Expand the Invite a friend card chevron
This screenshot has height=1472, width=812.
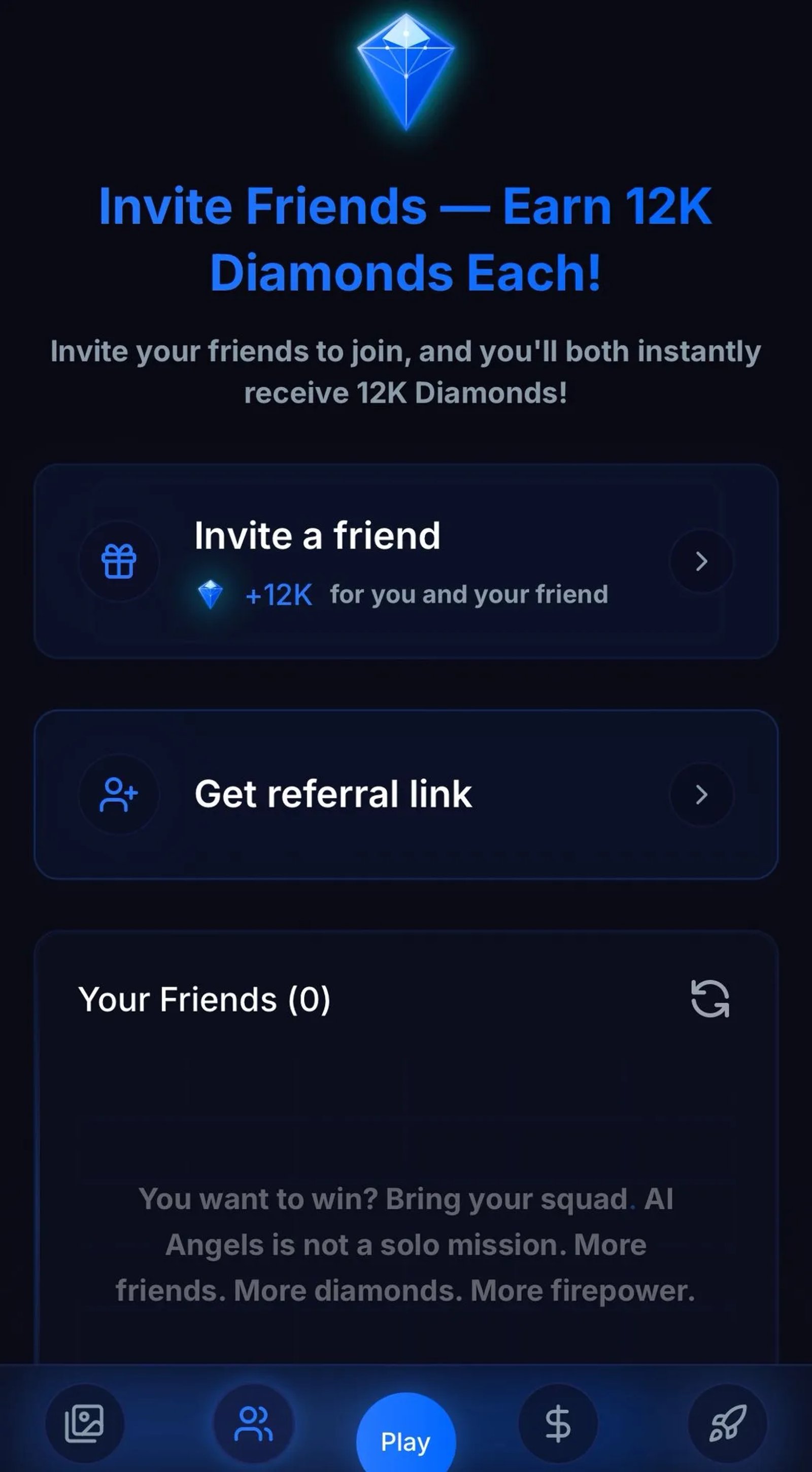(702, 563)
